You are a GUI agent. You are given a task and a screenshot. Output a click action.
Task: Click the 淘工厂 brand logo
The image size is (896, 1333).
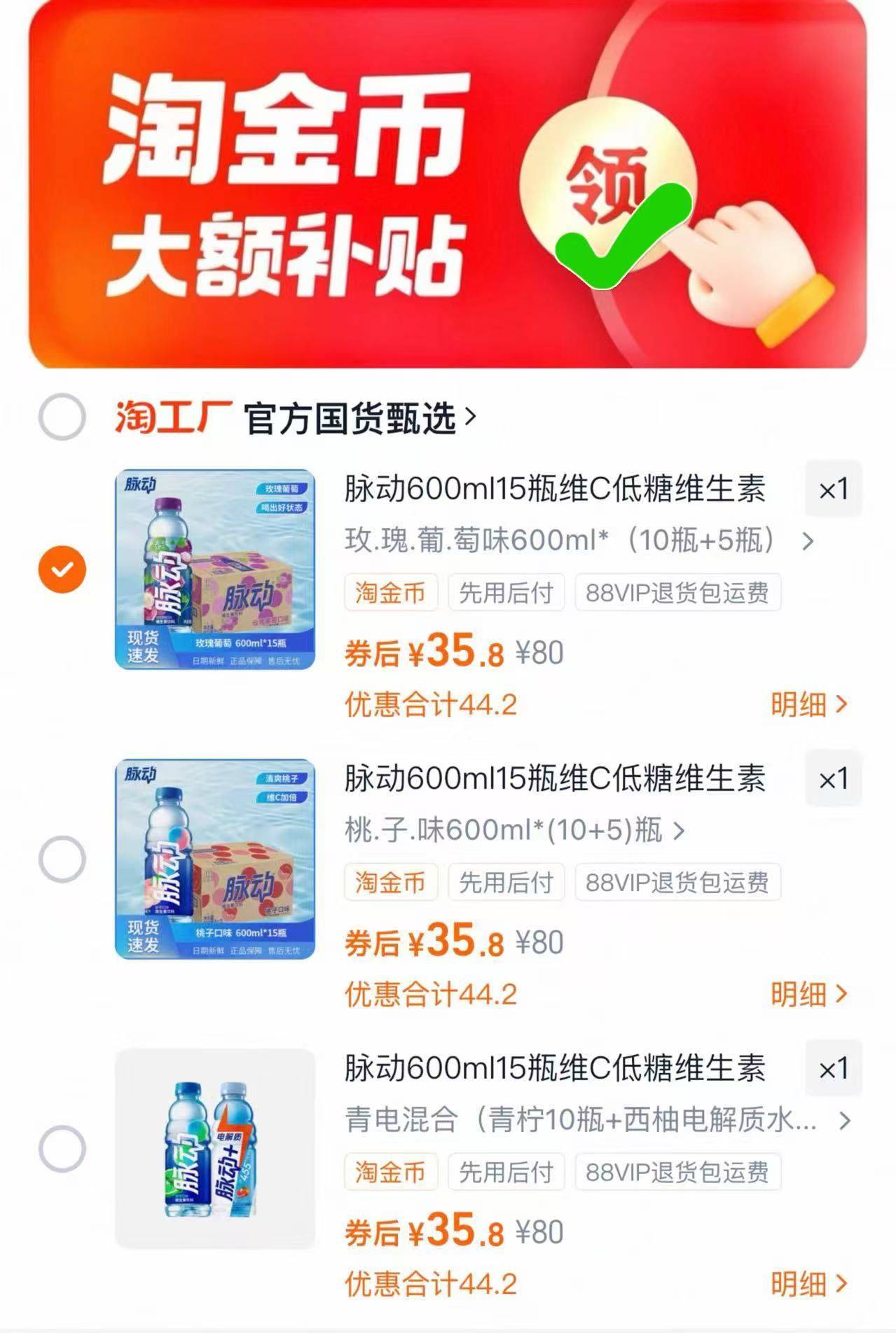coord(170,415)
